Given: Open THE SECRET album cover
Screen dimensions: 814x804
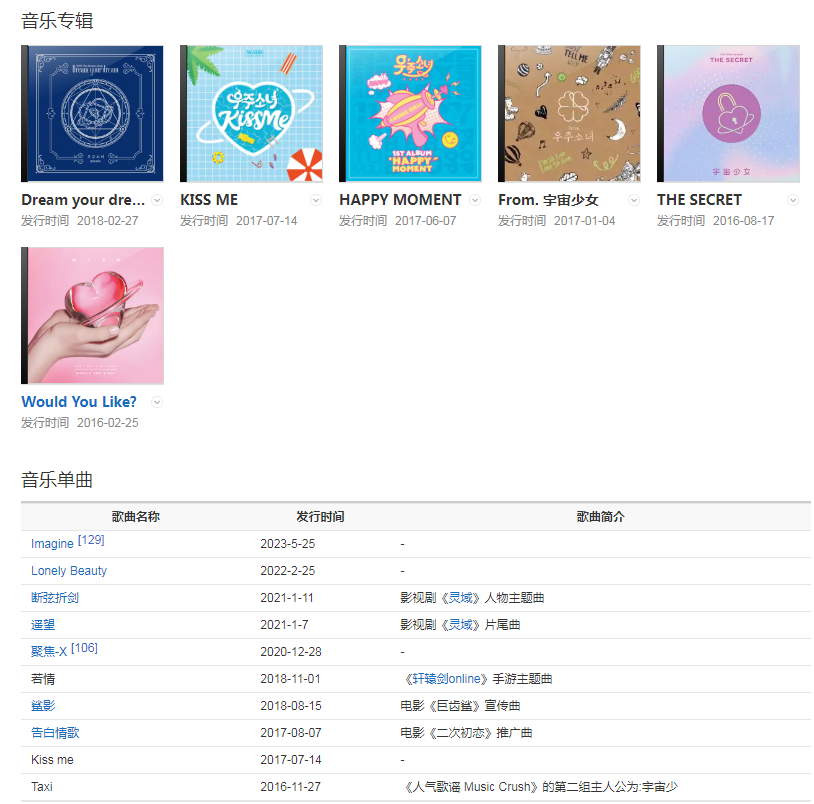Looking at the screenshot, I should click(728, 113).
